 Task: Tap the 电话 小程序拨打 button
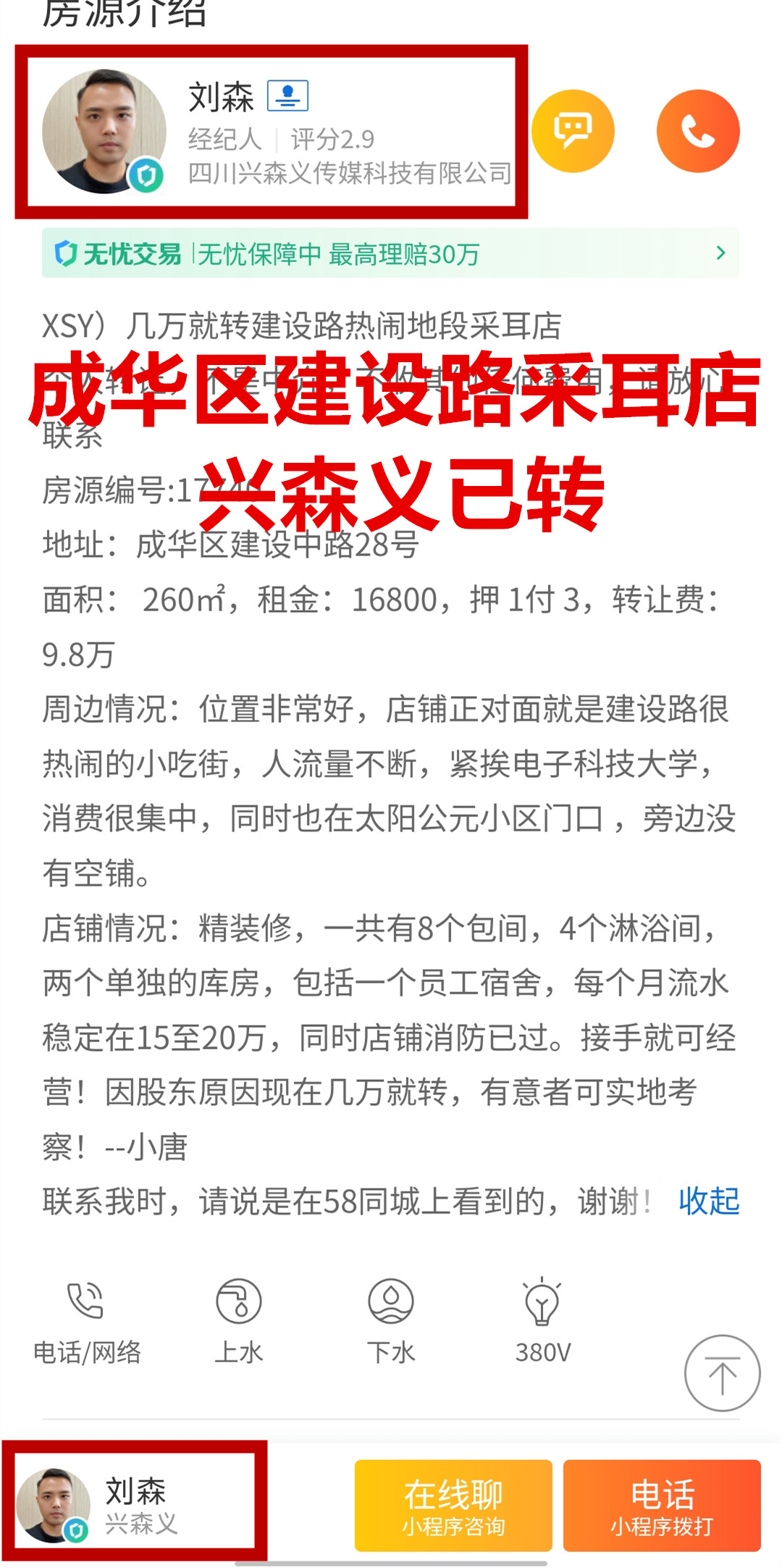662,1506
